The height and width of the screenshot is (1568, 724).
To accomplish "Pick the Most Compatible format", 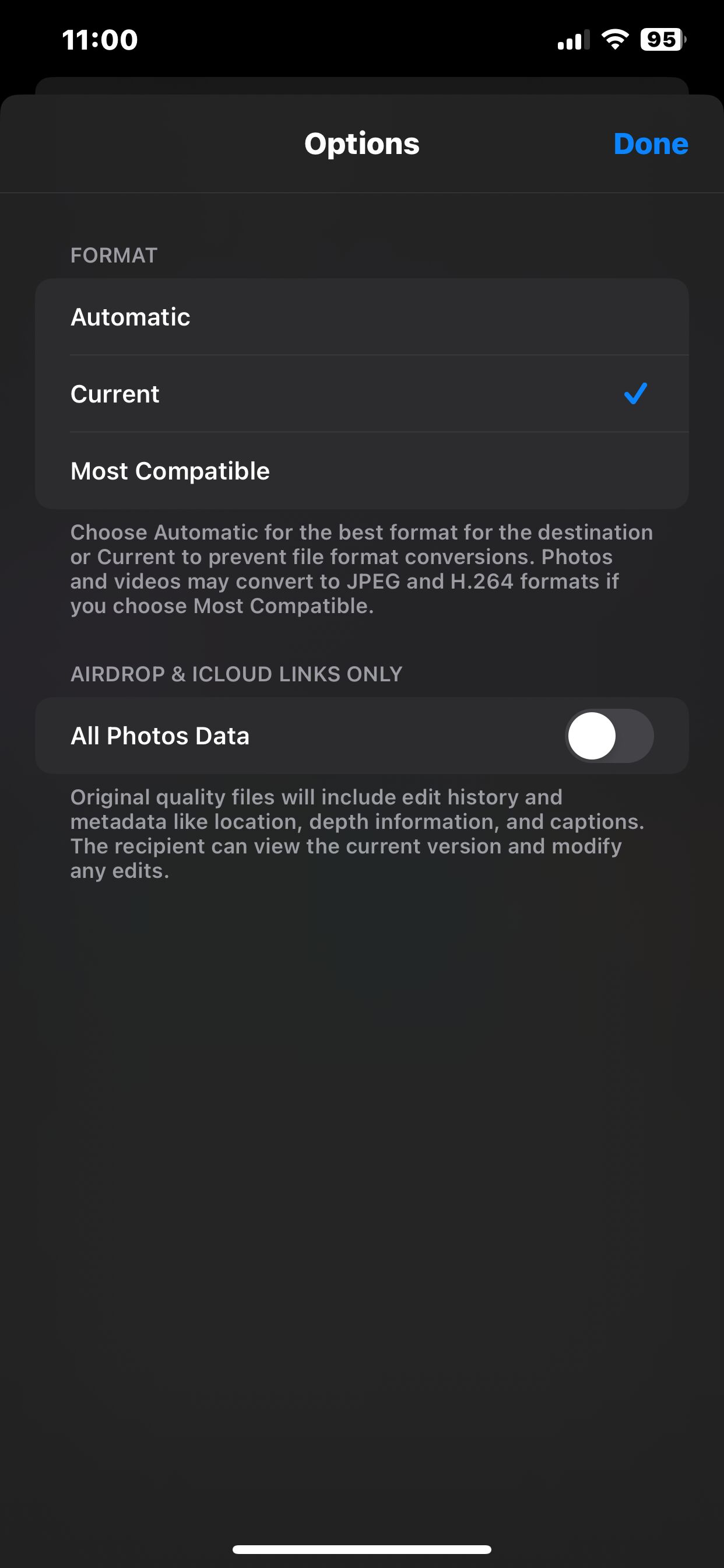I will point(361,471).
